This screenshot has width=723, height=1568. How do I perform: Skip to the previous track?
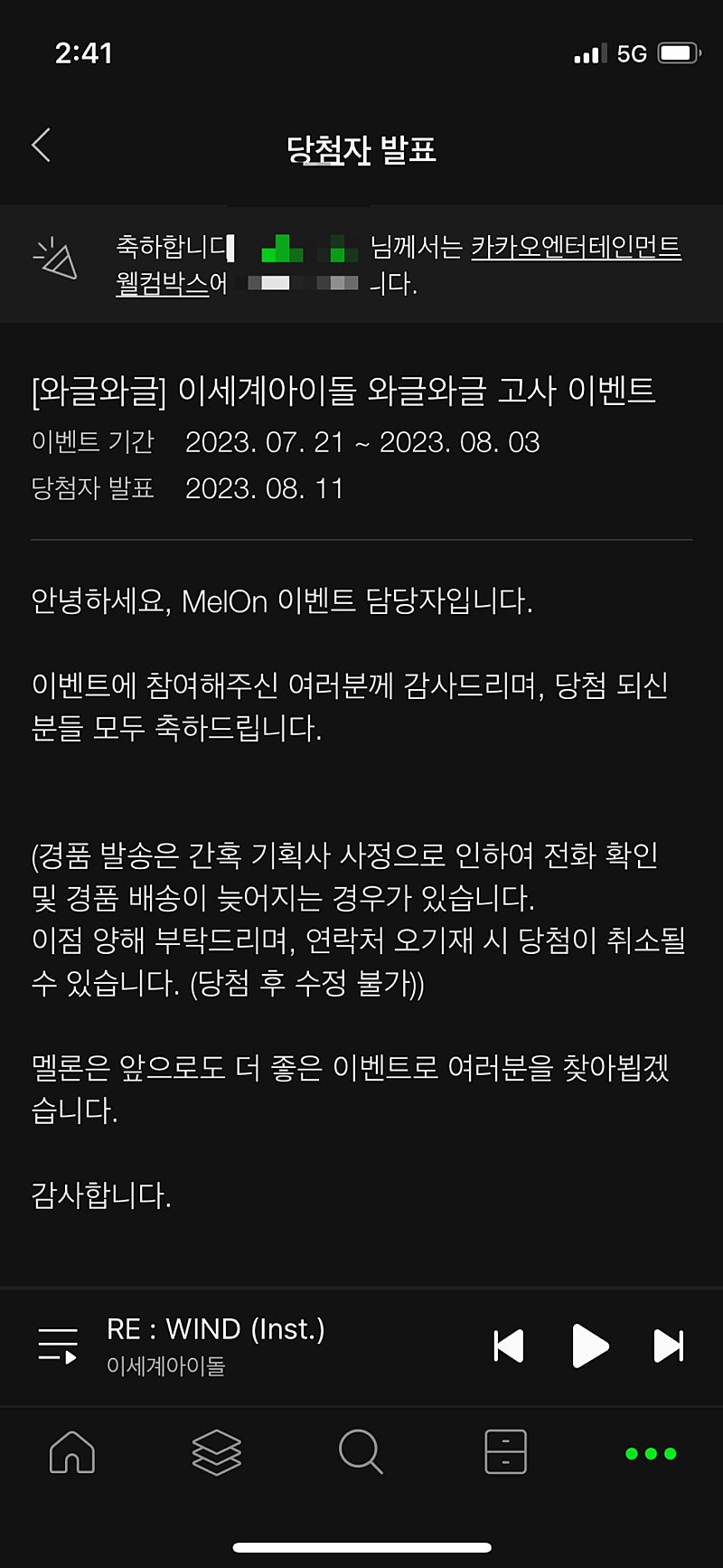509,1346
